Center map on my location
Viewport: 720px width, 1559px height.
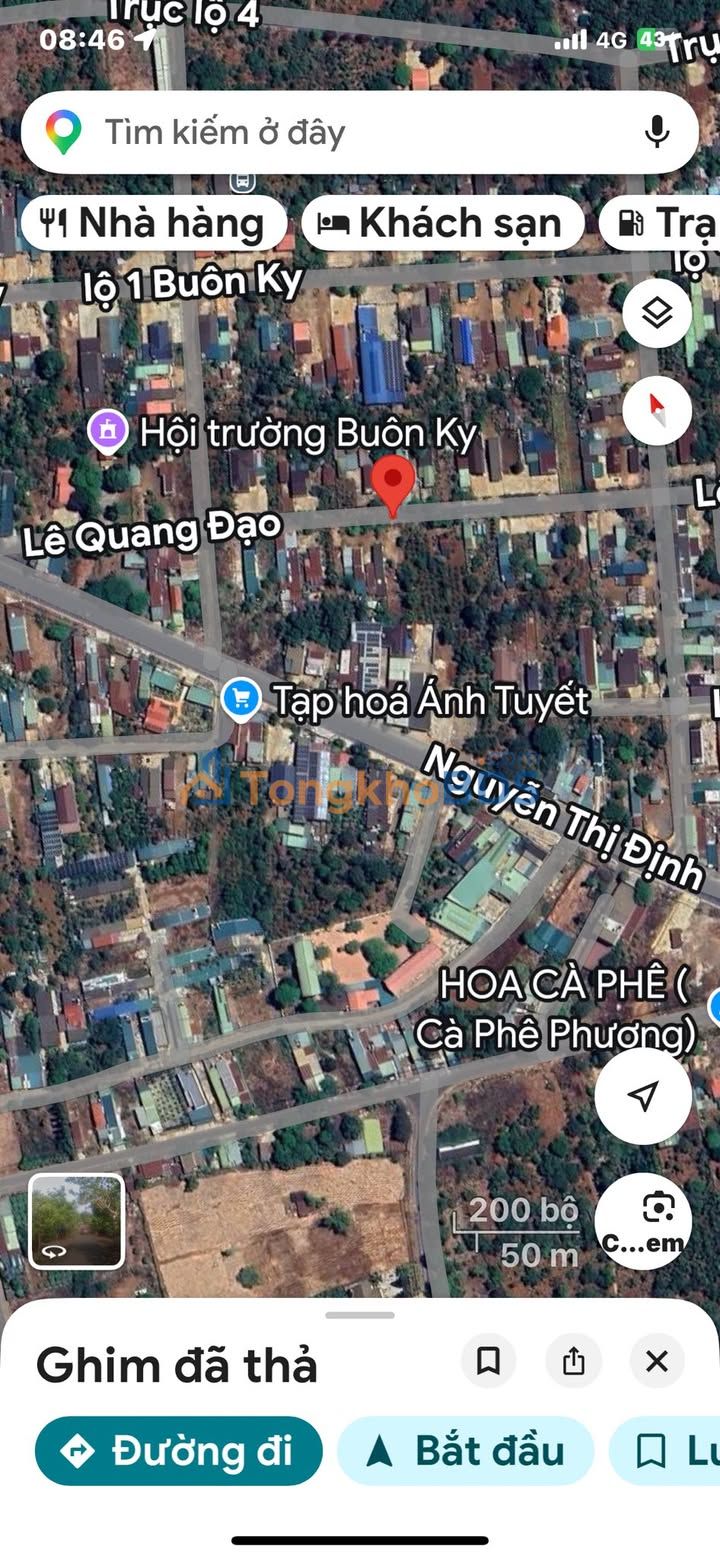click(643, 1096)
